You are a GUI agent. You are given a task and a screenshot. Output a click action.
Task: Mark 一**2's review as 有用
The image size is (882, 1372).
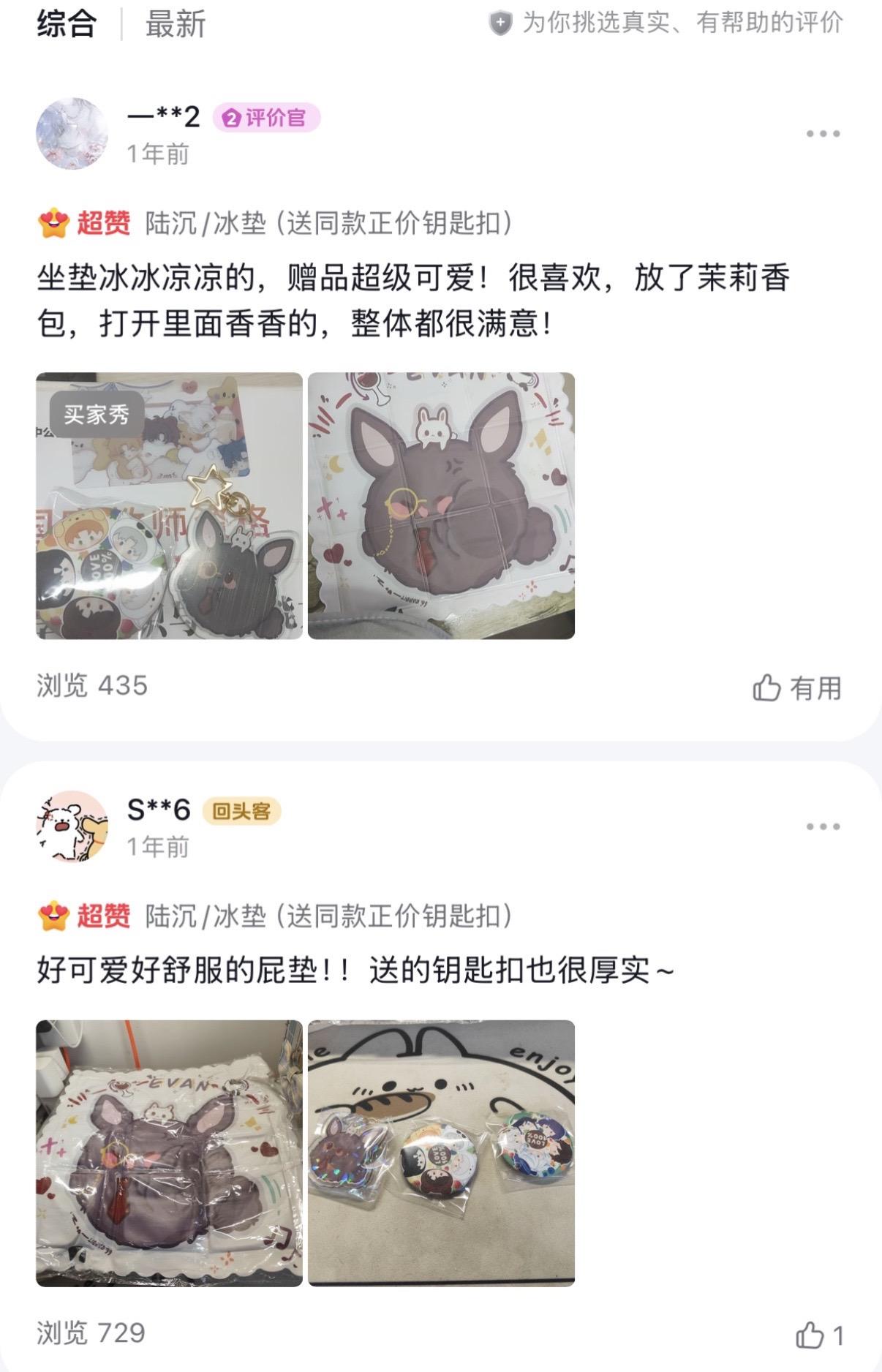pyautogui.click(x=796, y=687)
